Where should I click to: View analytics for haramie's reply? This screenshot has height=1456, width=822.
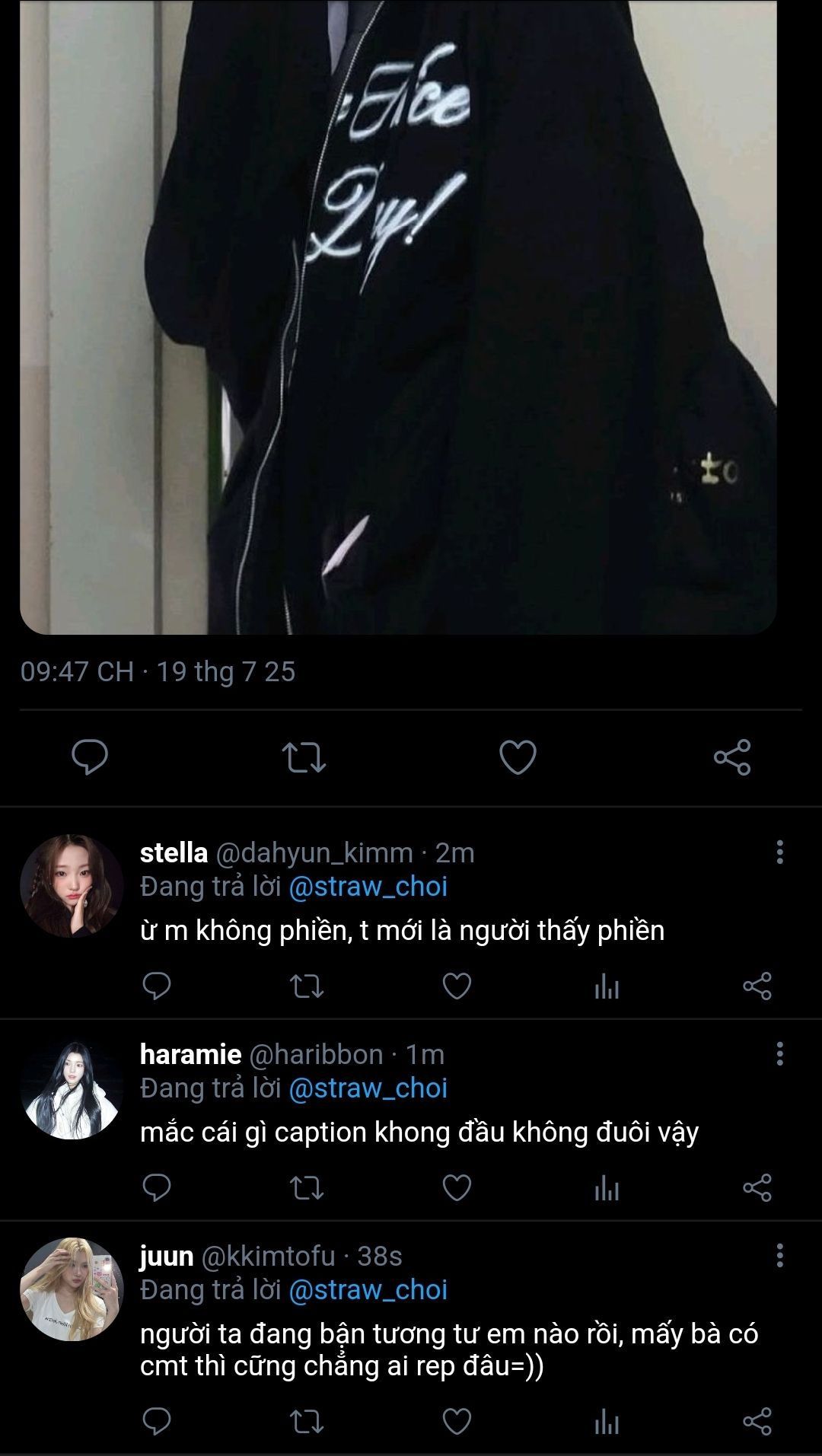click(x=607, y=1188)
